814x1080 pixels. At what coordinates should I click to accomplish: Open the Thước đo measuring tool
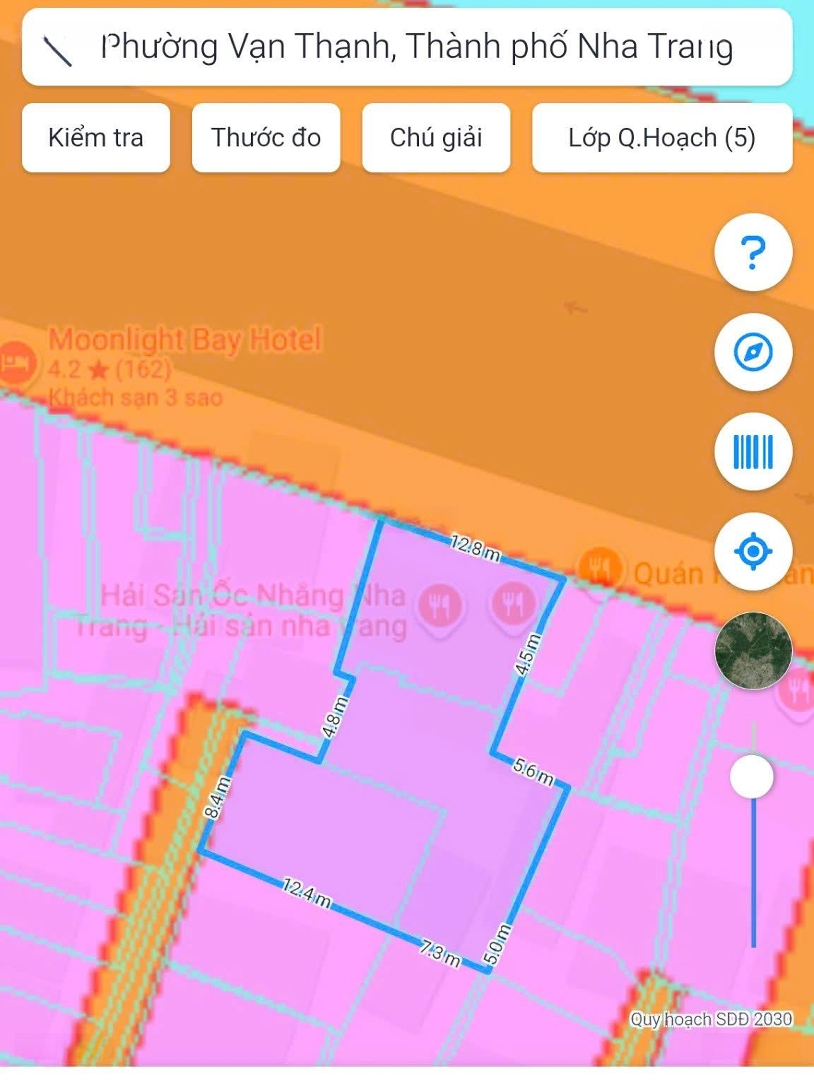pos(266,138)
